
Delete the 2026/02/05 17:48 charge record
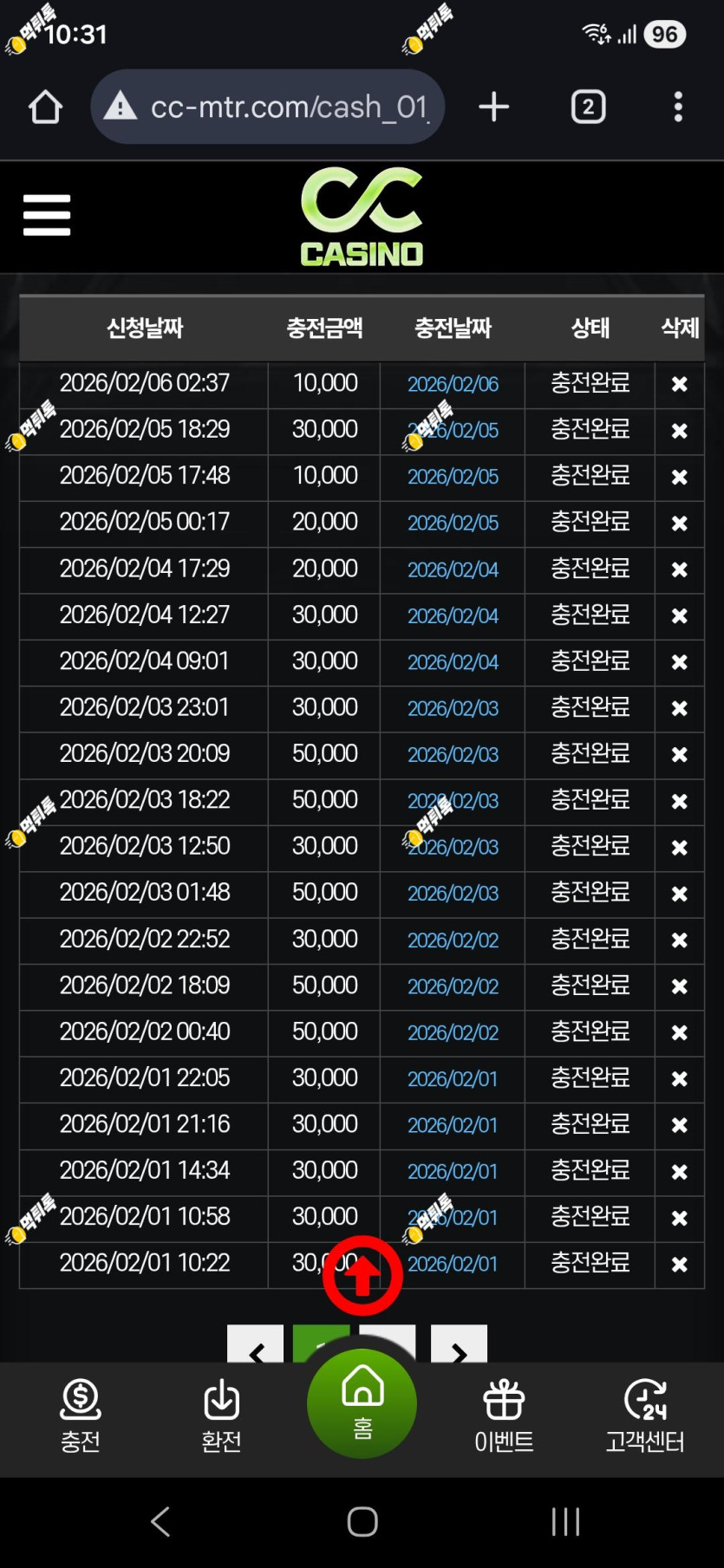tap(680, 477)
